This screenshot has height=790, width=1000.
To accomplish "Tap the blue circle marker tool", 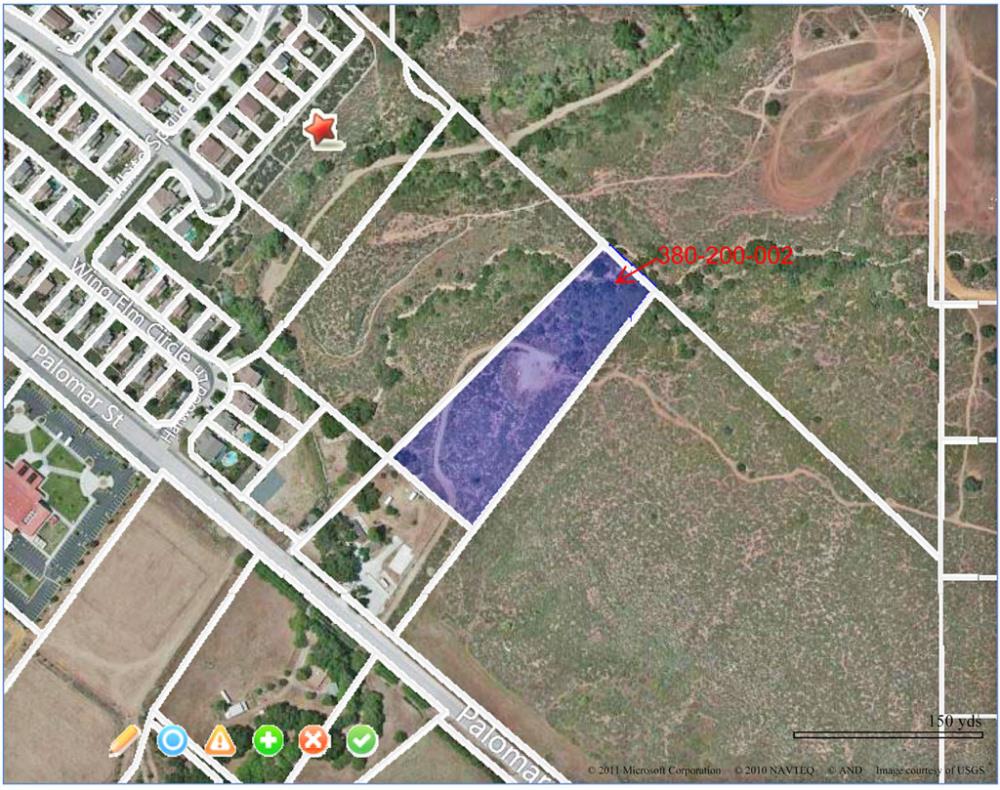I will (172, 741).
